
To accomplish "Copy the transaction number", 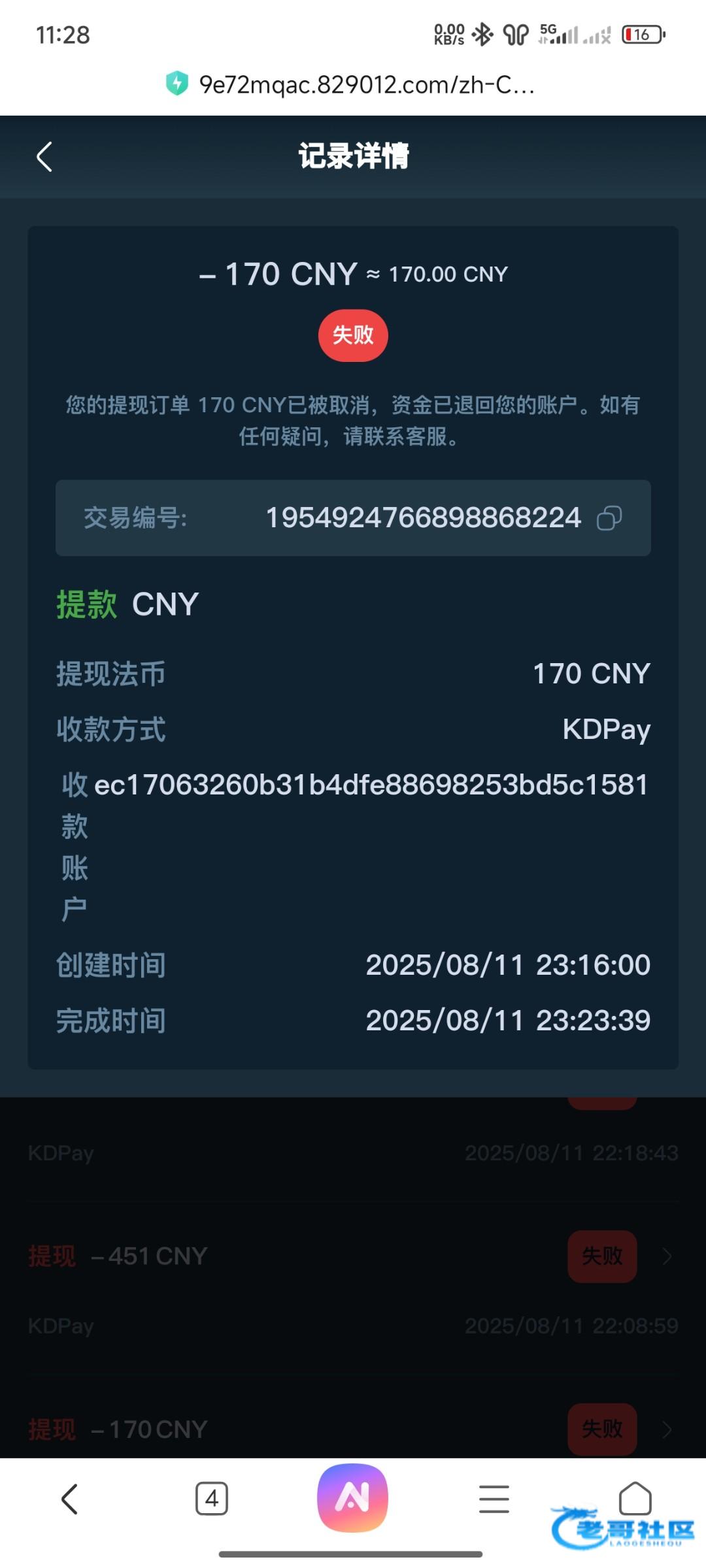I will point(609,518).
